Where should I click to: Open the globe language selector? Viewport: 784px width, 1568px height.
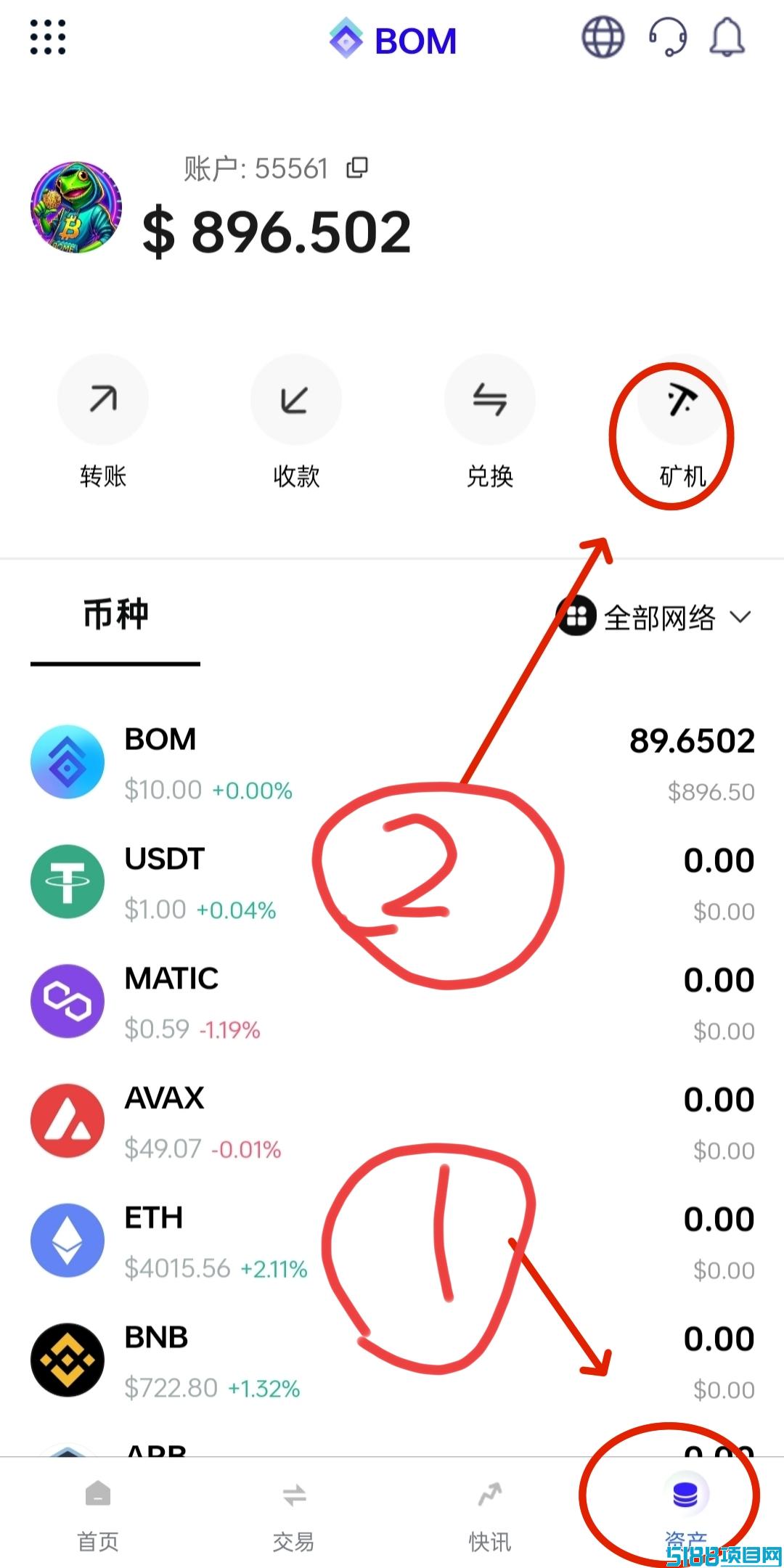pos(603,37)
